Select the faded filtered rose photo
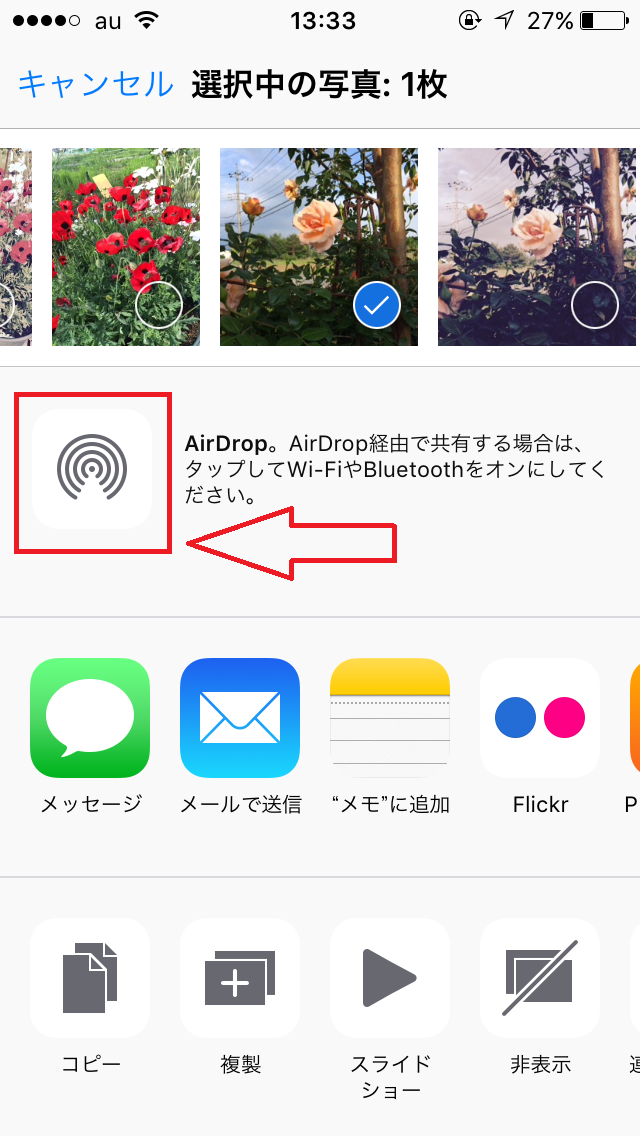Screen dimensions: 640x1136 click(x=539, y=247)
